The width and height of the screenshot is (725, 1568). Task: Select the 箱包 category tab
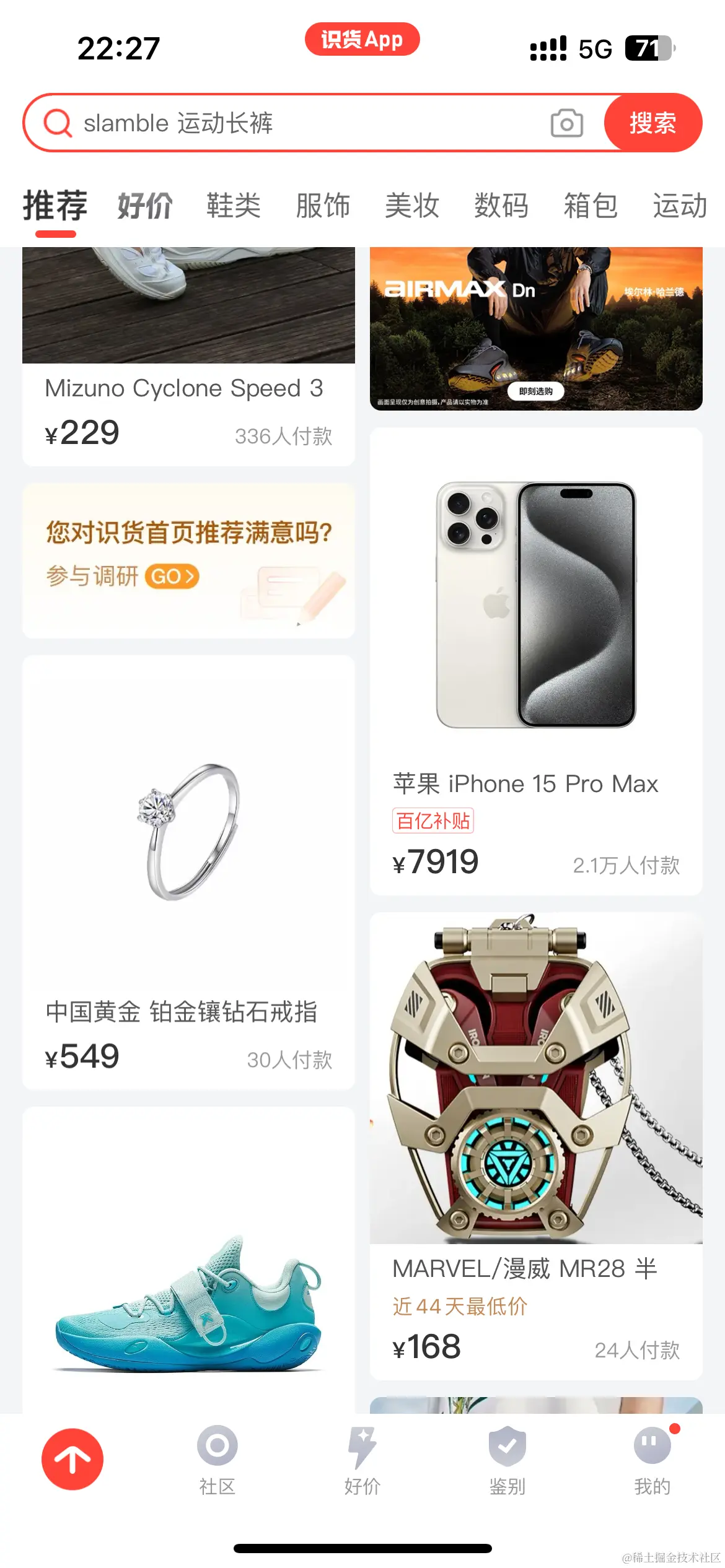[x=591, y=206]
